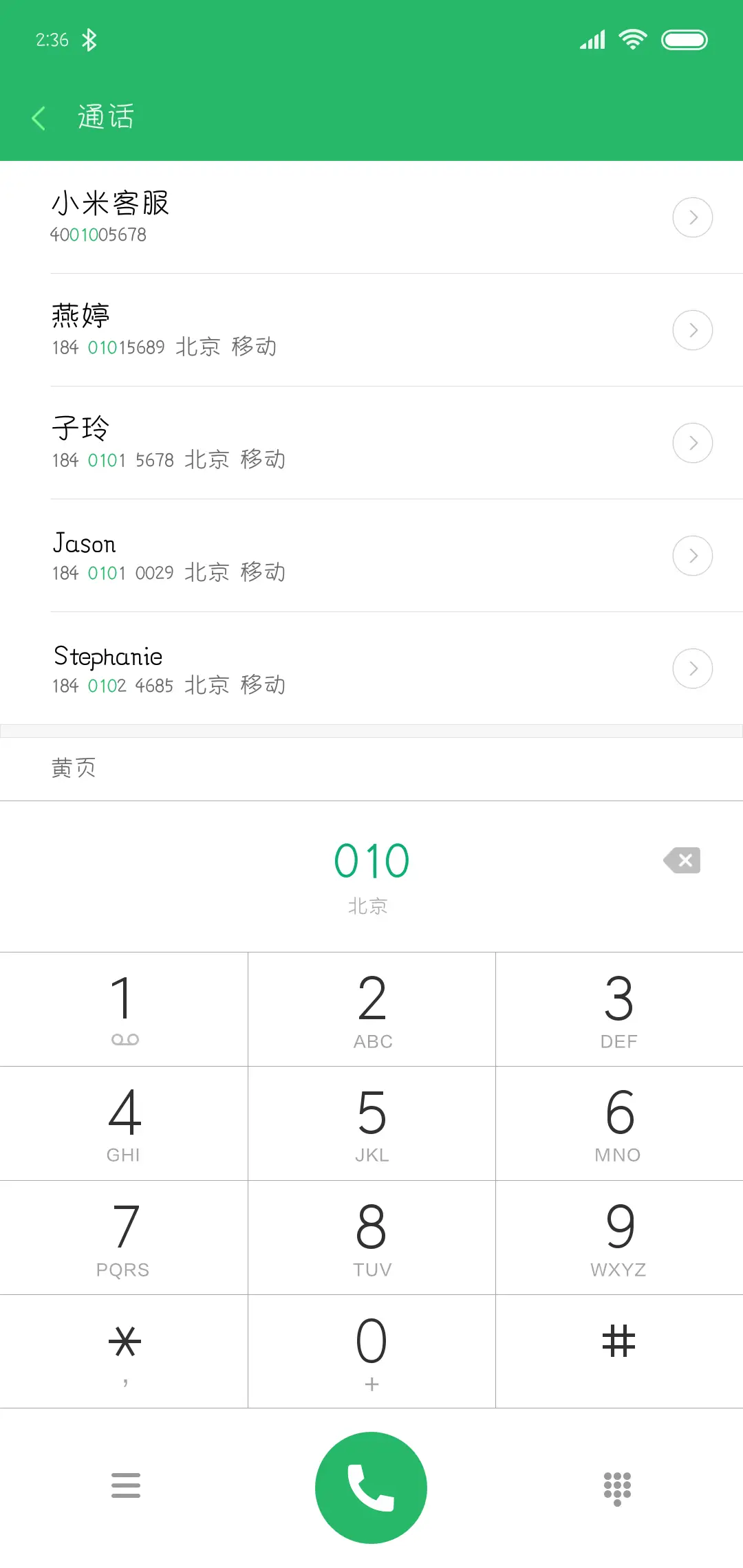Select 子玲 from the call list
The height and width of the screenshot is (1568, 743).
tap(275, 442)
